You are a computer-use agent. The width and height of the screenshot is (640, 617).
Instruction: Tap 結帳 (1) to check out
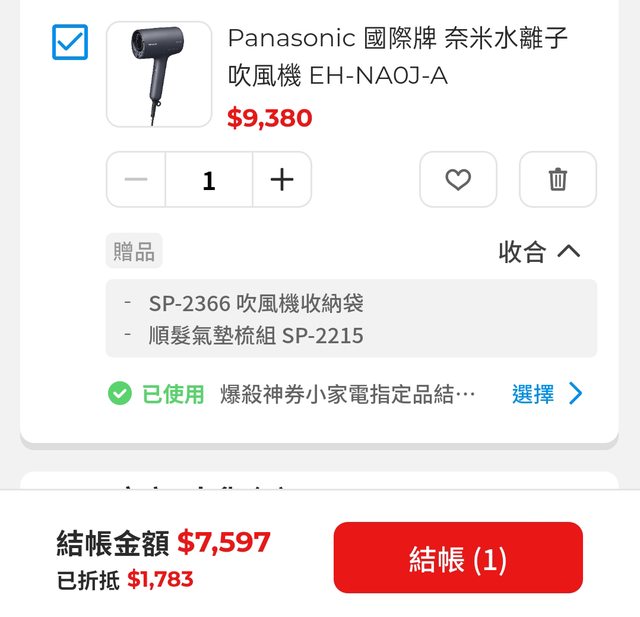(x=457, y=558)
